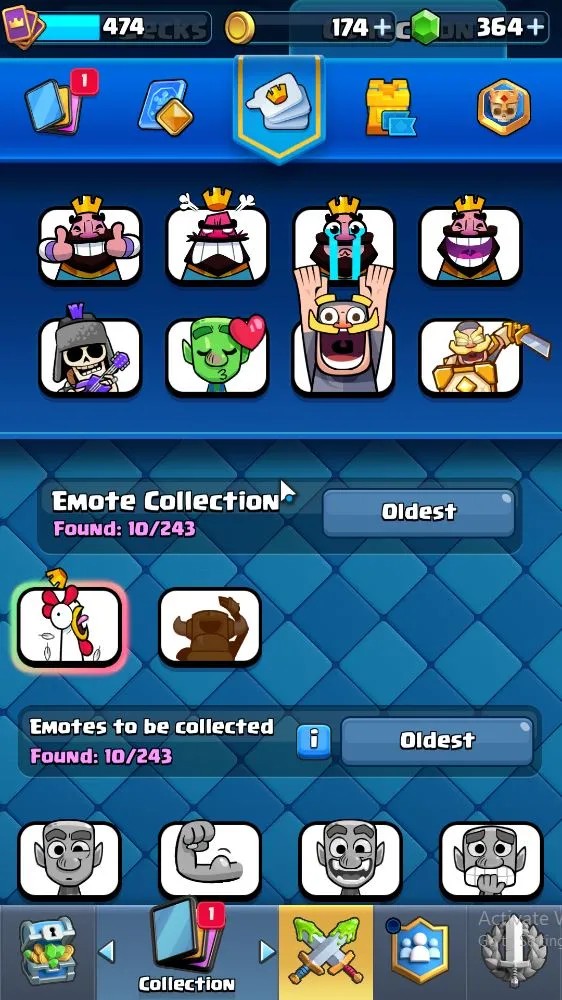Open info for Emotes to be collected
The width and height of the screenshot is (562, 1000).
[x=313, y=740]
